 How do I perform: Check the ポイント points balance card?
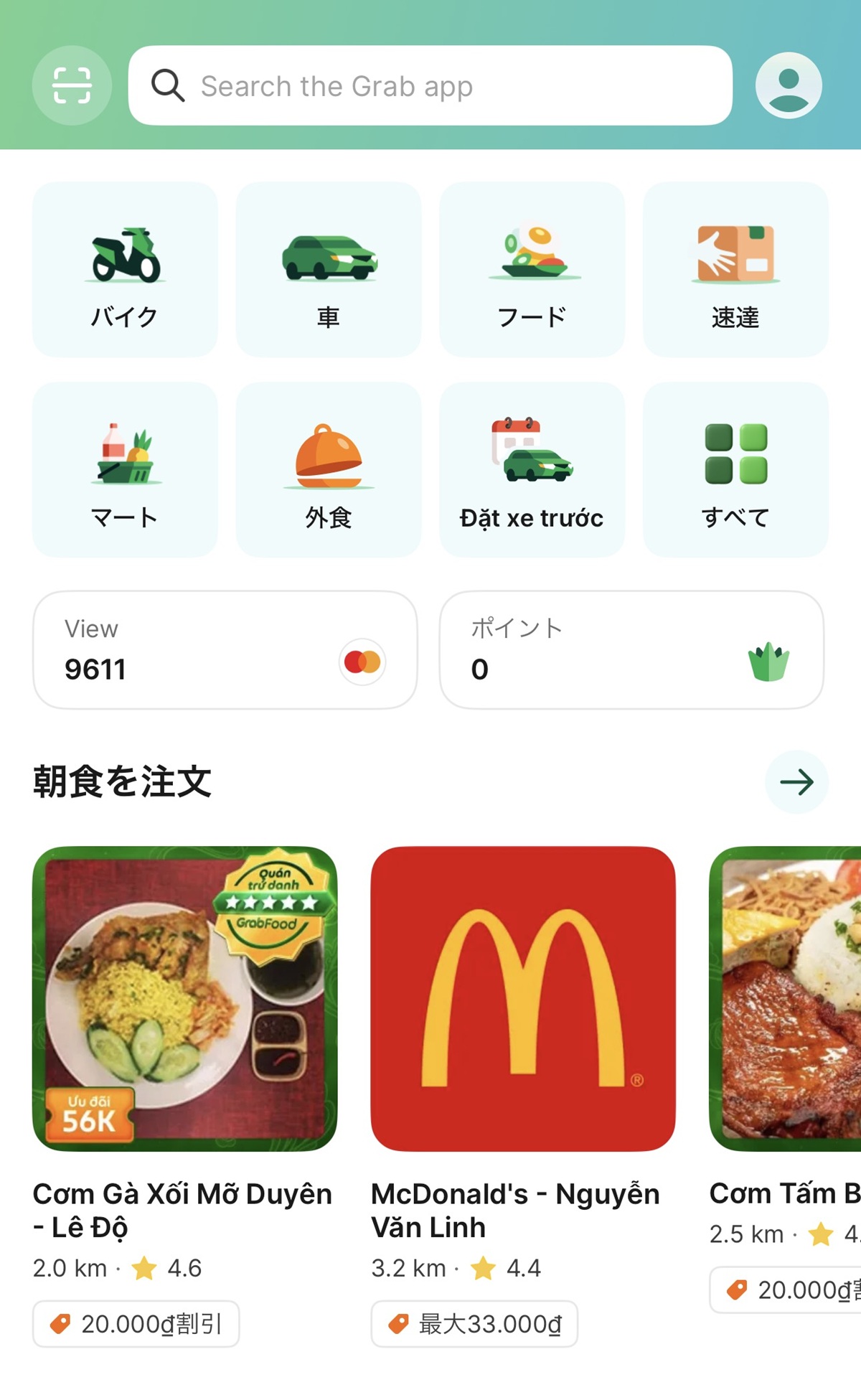tap(634, 649)
